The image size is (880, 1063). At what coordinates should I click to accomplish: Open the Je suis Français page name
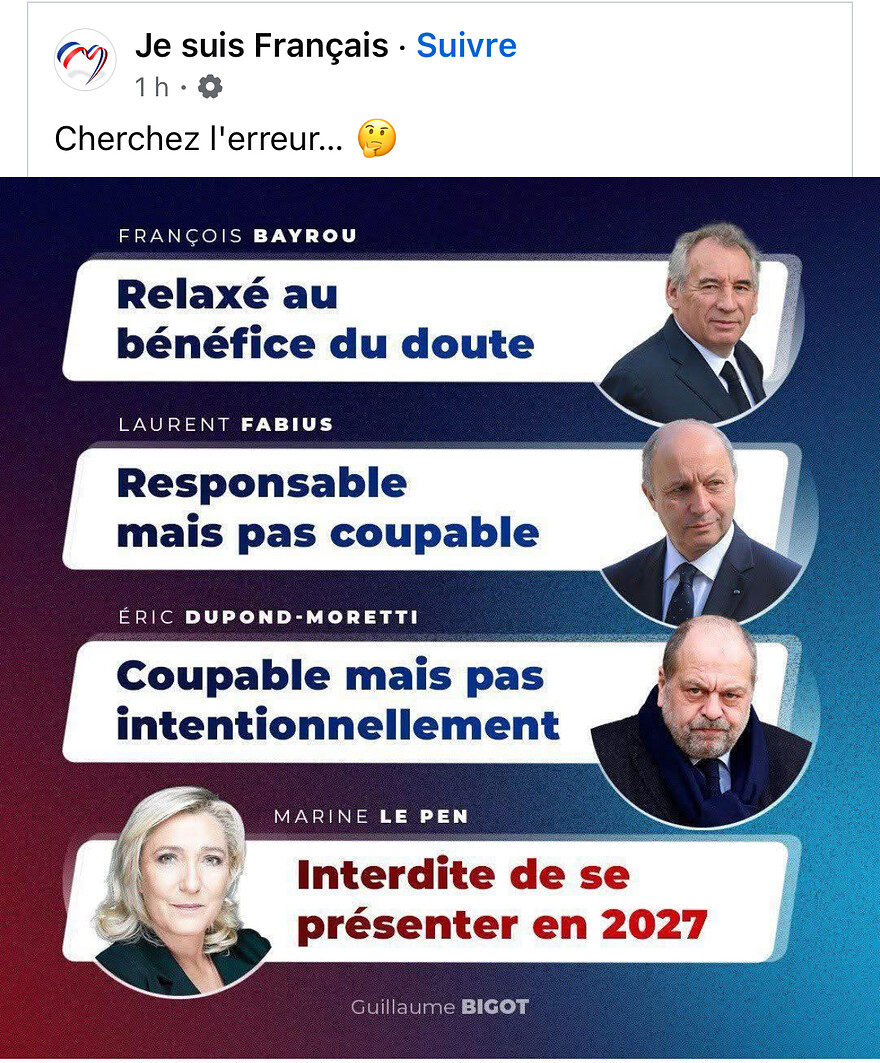click(x=261, y=45)
